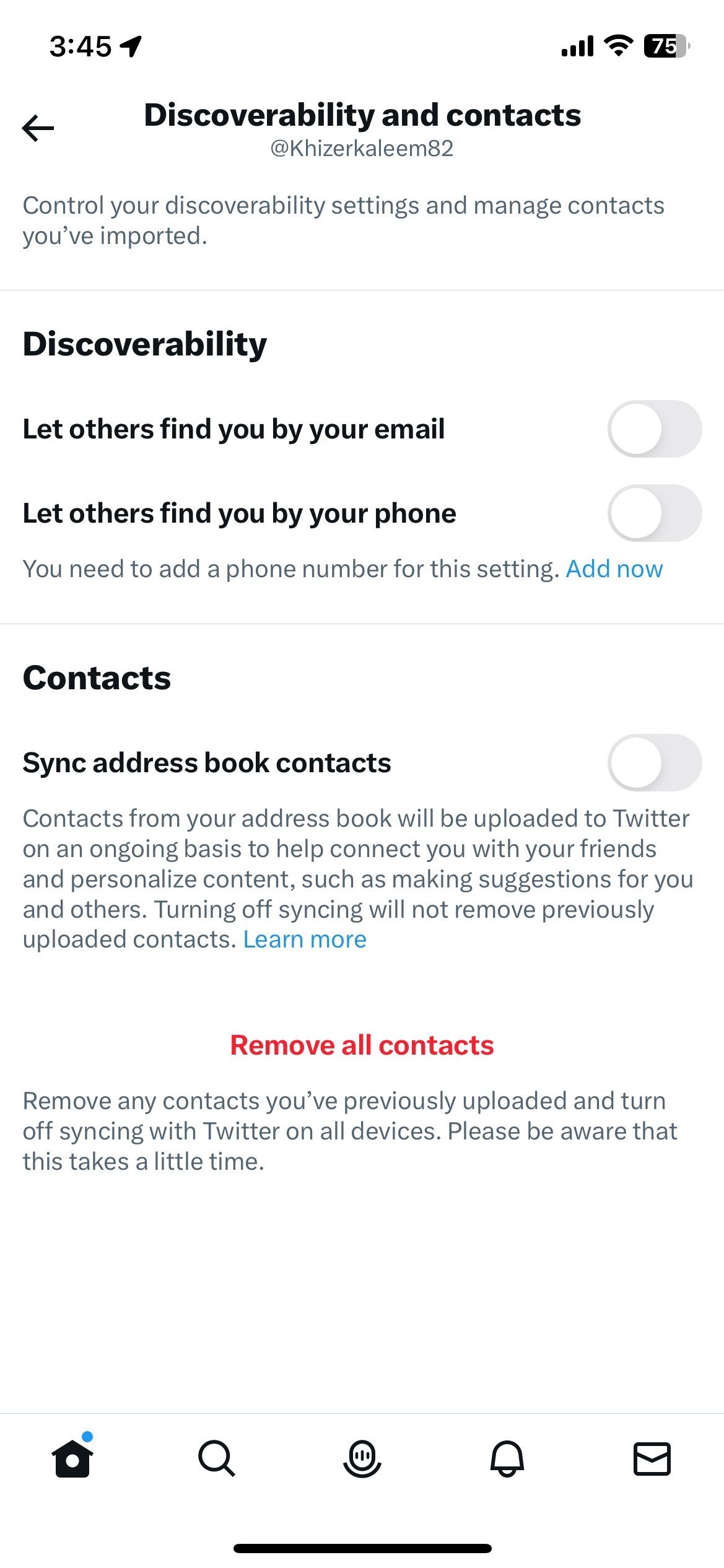Switch to the Home tab
The image size is (724, 1568).
pyautogui.click(x=72, y=1459)
